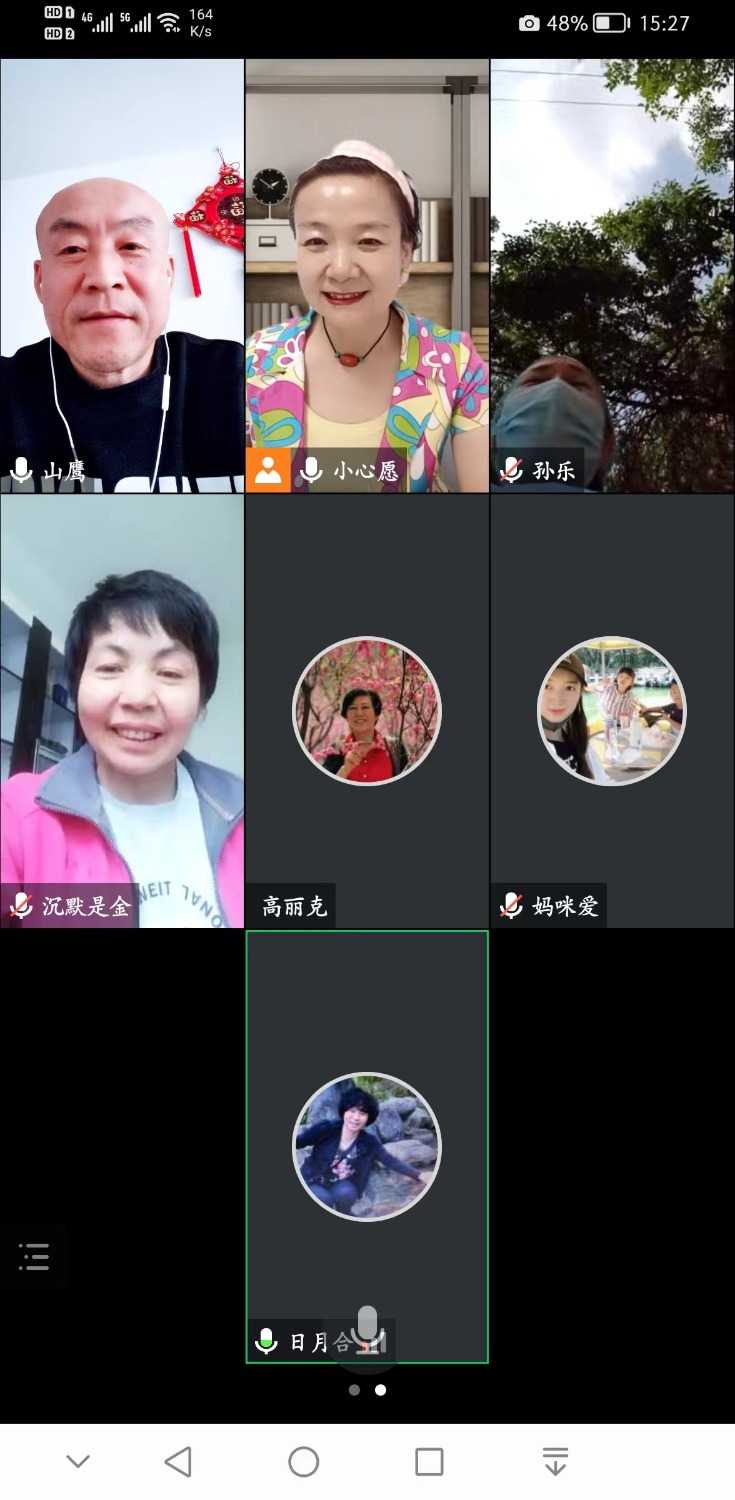Open 高丽克's participant tile
The width and height of the screenshot is (735, 1500).
click(x=367, y=710)
